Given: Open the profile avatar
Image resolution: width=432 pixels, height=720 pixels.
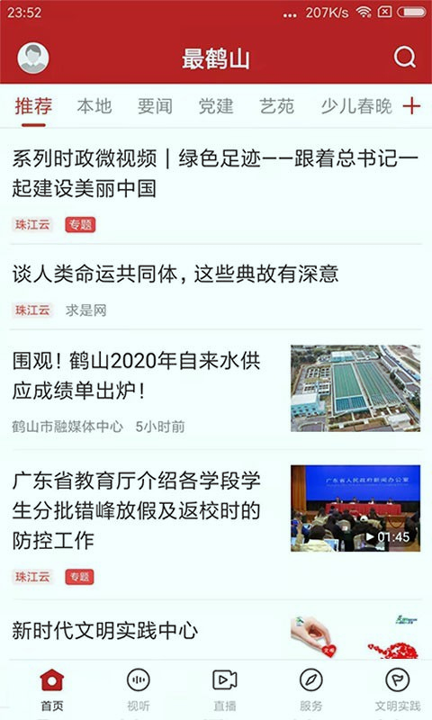Looking at the screenshot, I should (33, 58).
